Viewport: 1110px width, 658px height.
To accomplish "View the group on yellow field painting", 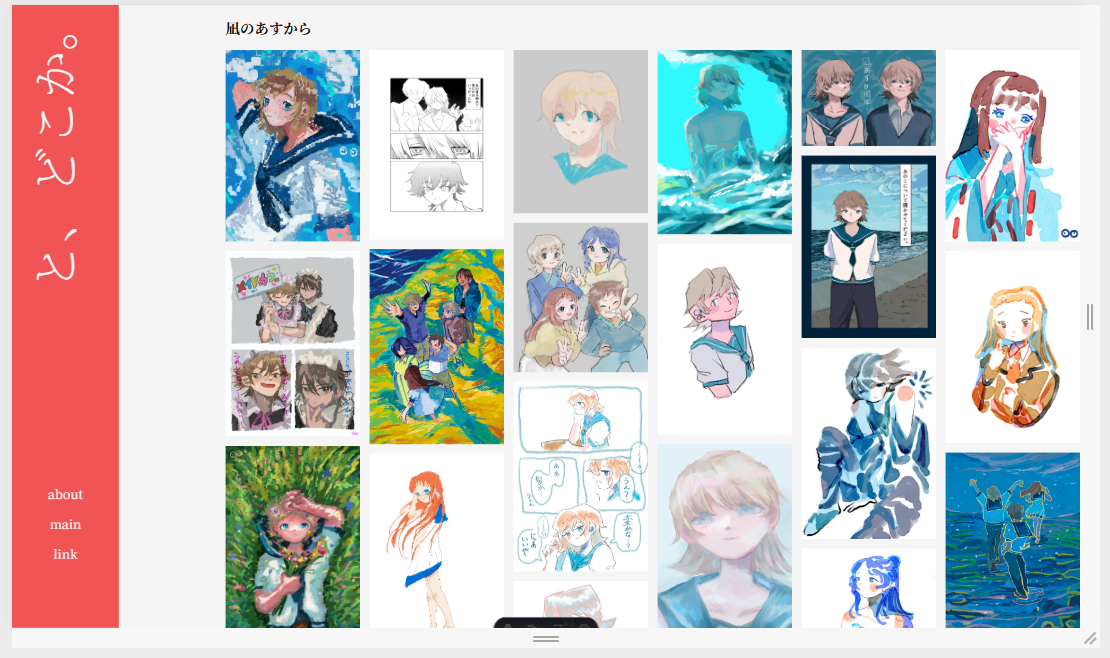I will tap(436, 346).
